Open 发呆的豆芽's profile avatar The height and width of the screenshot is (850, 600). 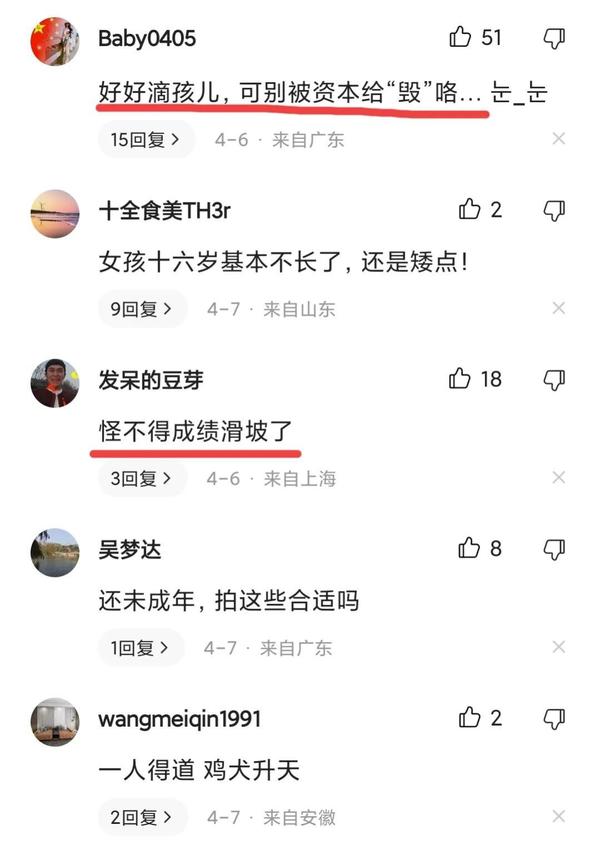[55, 383]
